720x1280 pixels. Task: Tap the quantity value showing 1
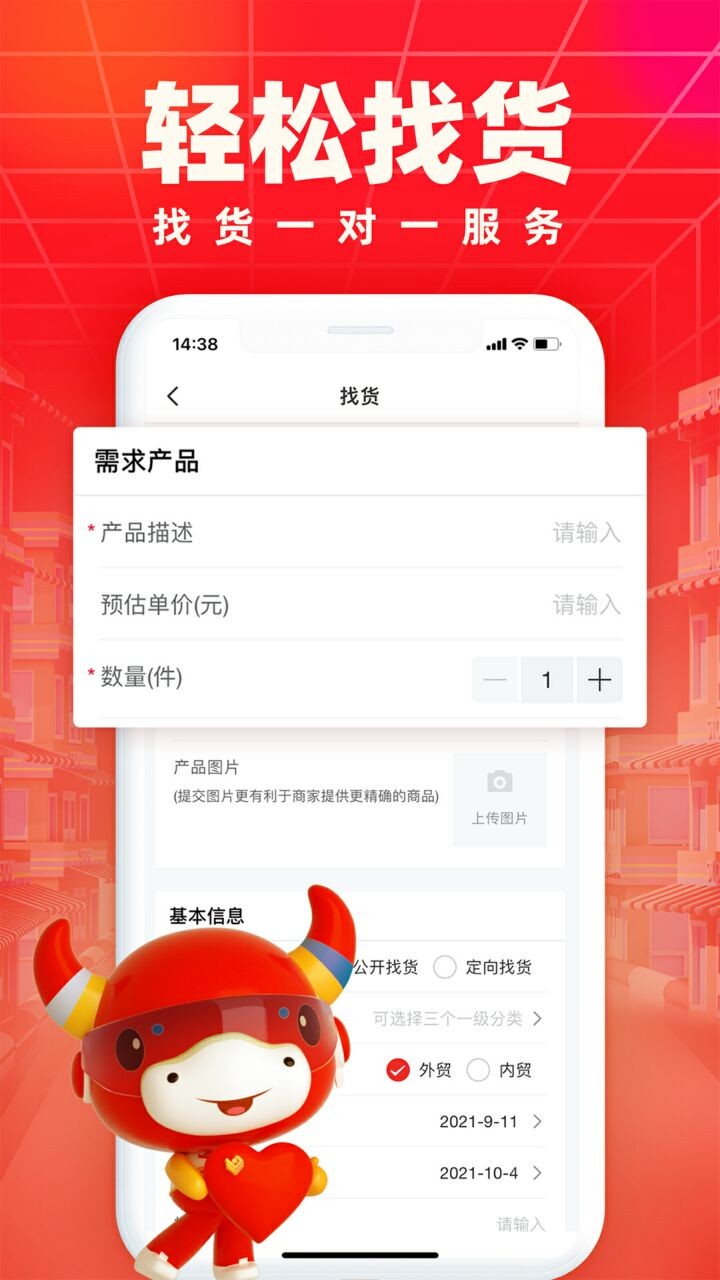[x=546, y=680]
